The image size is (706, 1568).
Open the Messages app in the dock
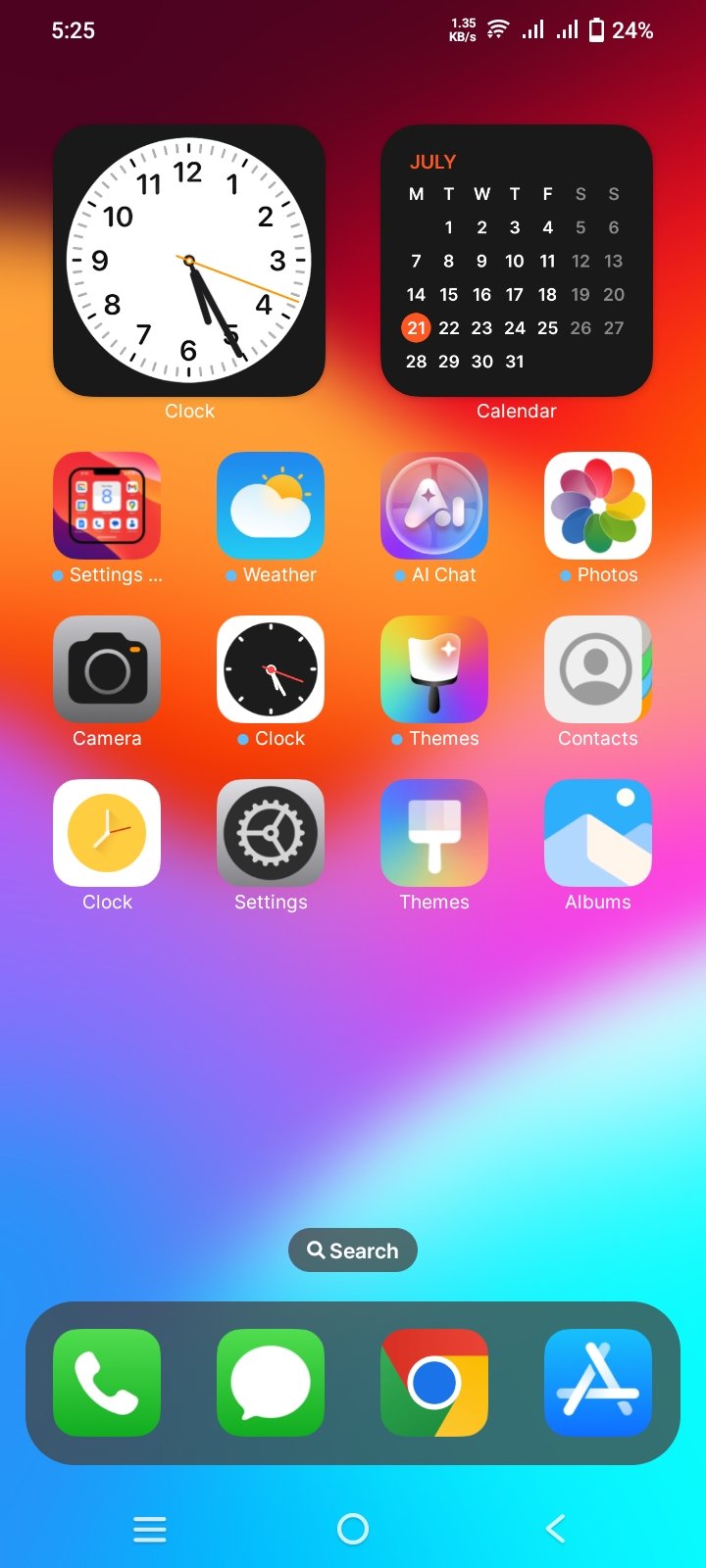pos(271,1383)
